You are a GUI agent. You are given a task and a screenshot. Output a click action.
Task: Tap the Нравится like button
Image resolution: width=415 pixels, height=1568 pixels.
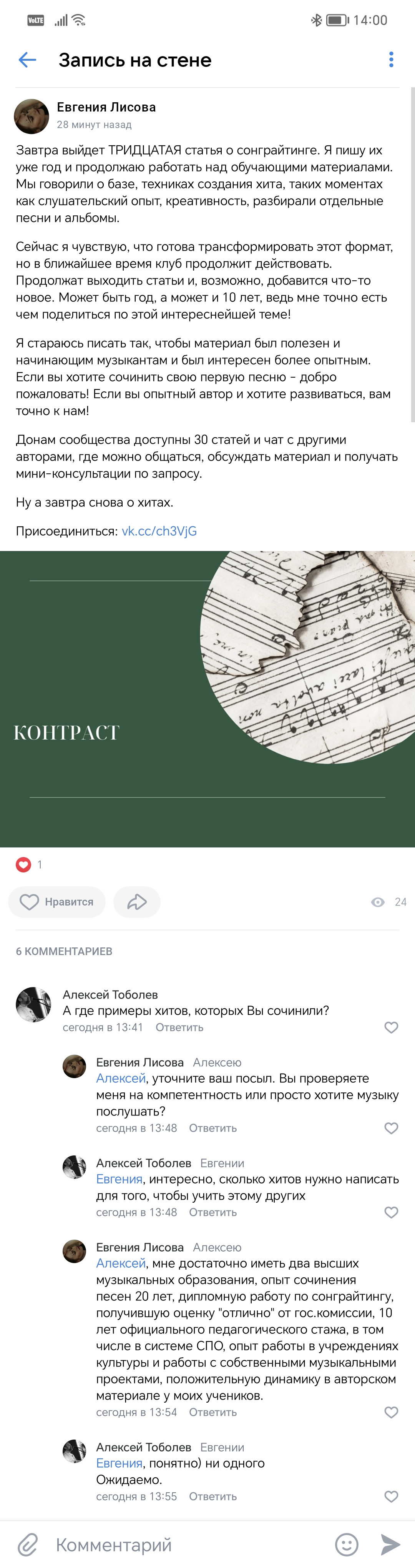click(x=56, y=902)
